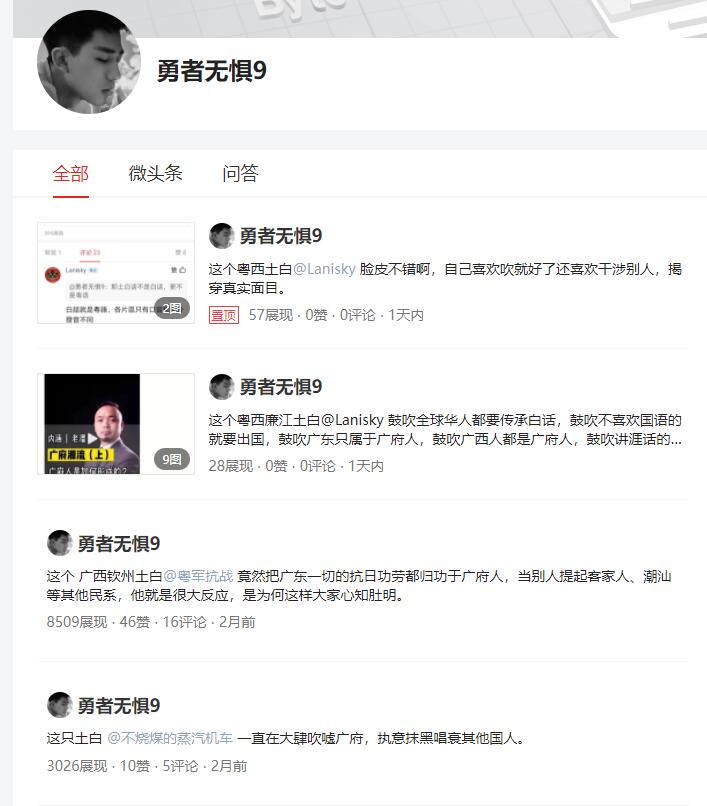Switch to the 问答 tab

pos(240,174)
